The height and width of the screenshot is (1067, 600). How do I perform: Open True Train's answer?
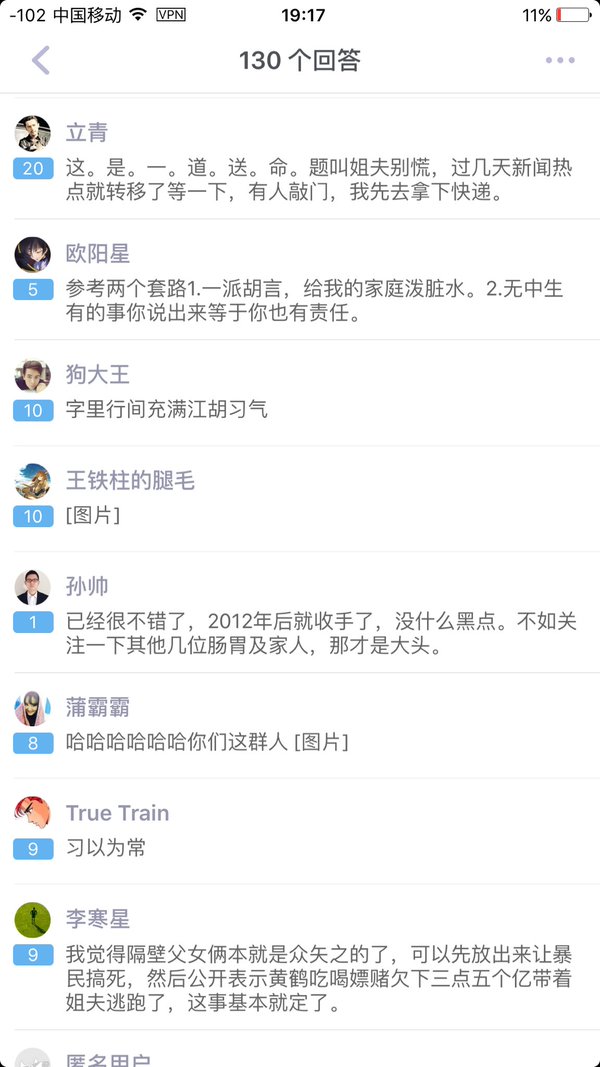(x=106, y=848)
